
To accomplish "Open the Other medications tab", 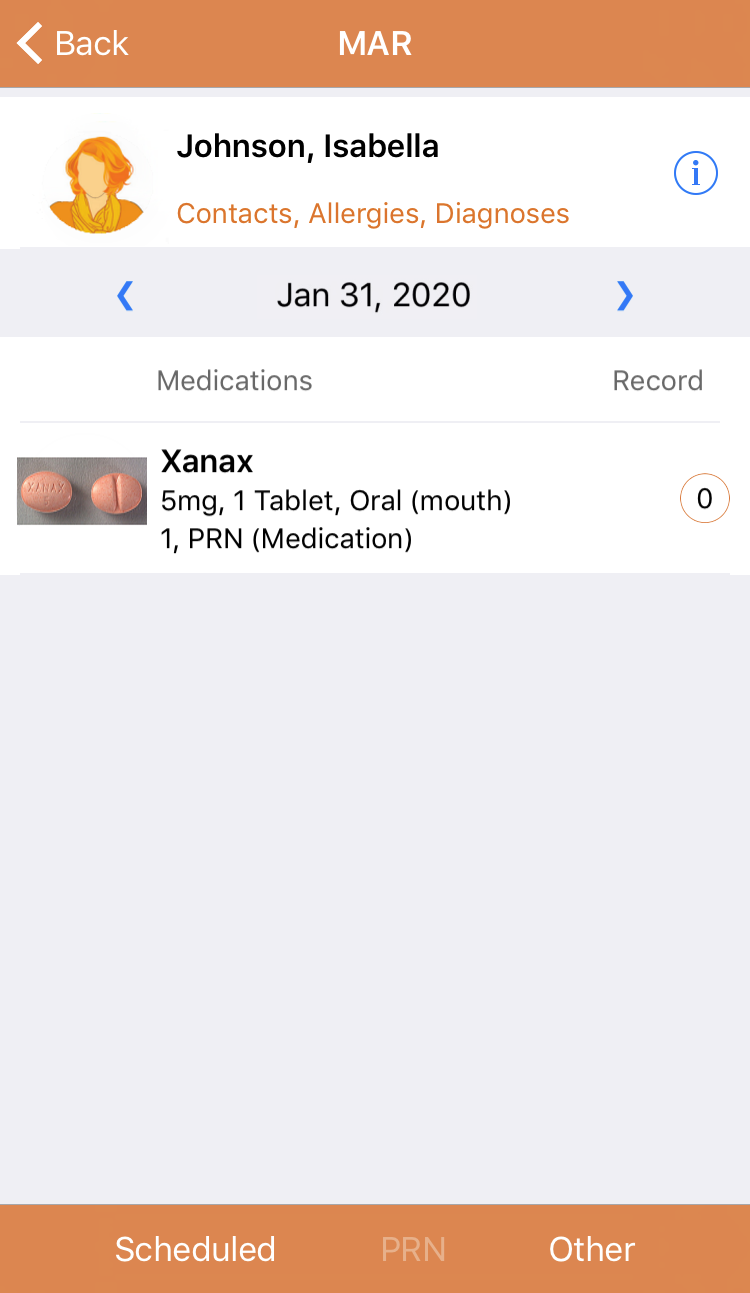I will click(591, 1249).
